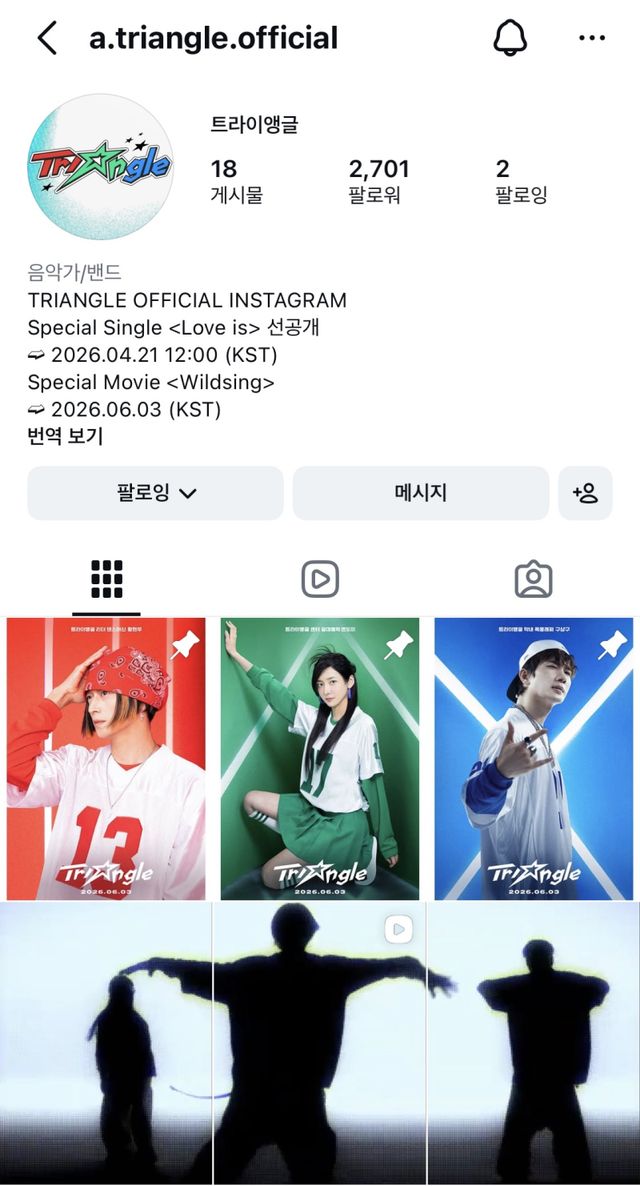Tap 번역 보기 to translate bio
Image resolution: width=640 pixels, height=1186 pixels.
click(x=65, y=436)
